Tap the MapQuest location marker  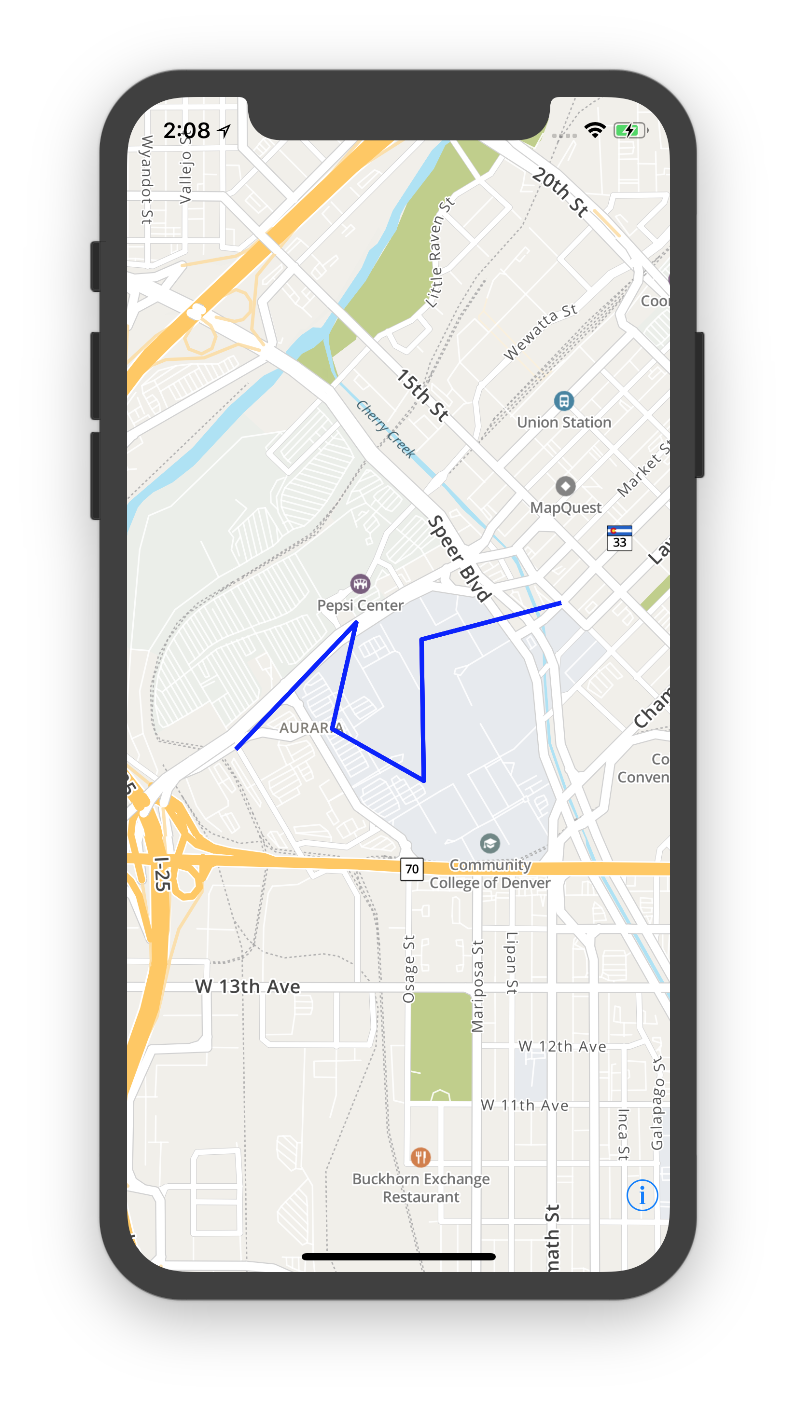pos(566,486)
